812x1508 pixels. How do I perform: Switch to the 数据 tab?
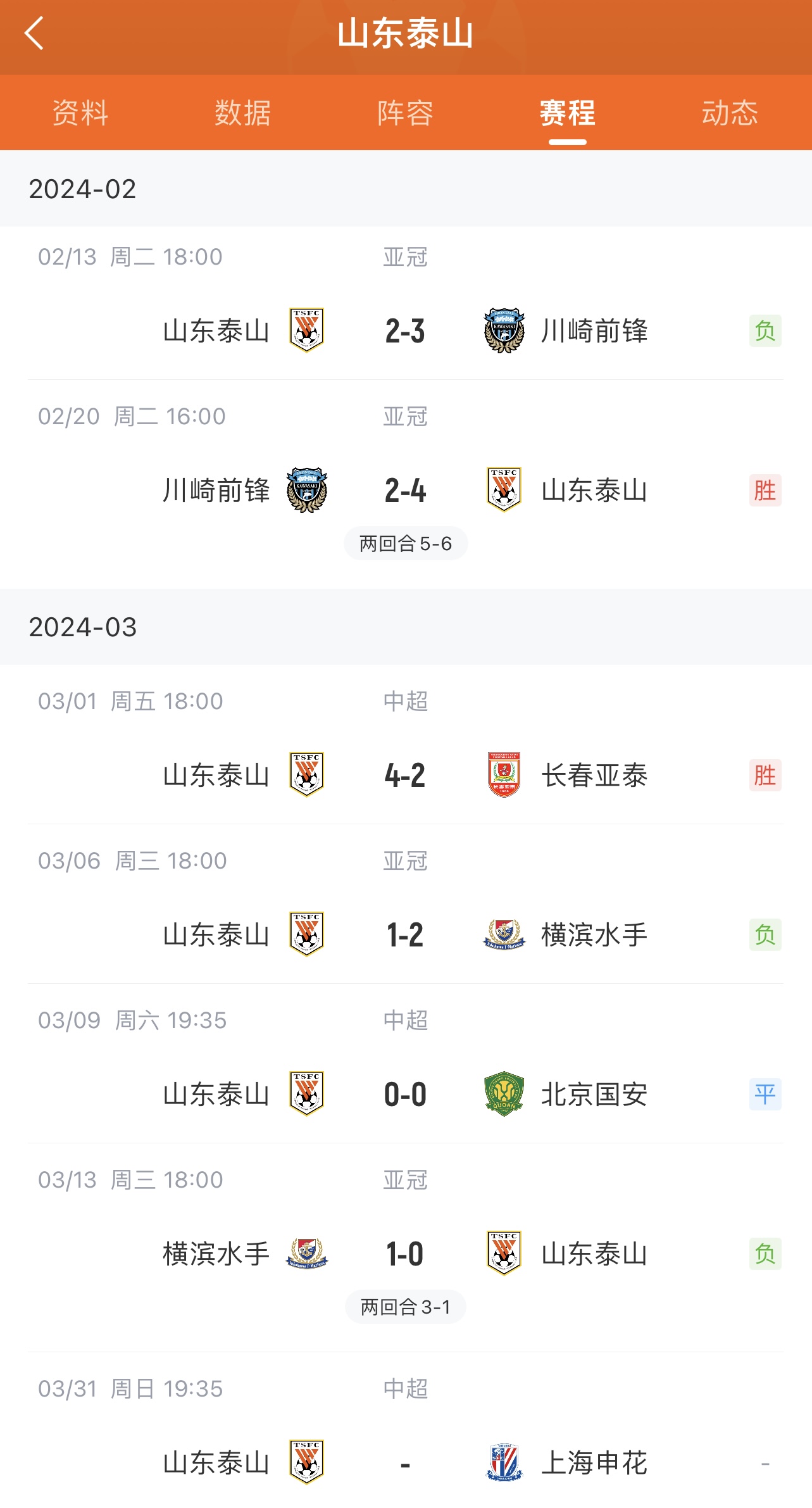(x=243, y=113)
